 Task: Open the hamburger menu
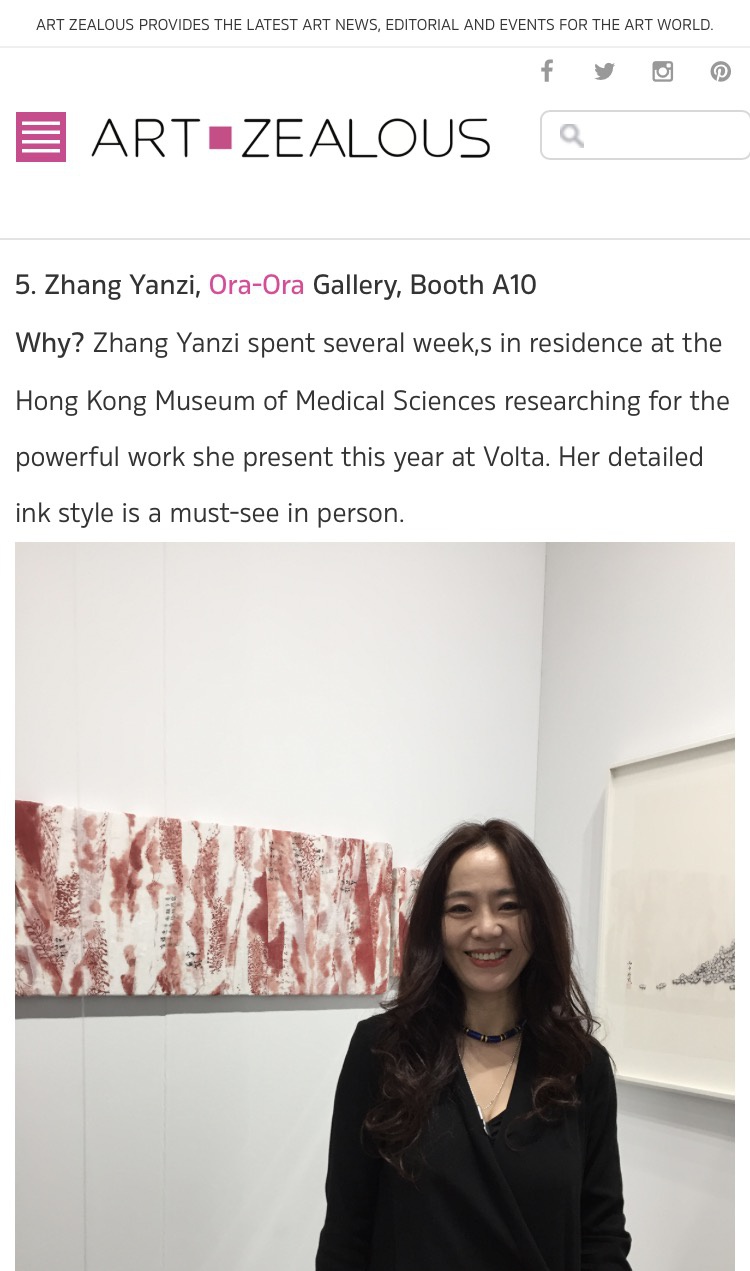[x=41, y=137]
